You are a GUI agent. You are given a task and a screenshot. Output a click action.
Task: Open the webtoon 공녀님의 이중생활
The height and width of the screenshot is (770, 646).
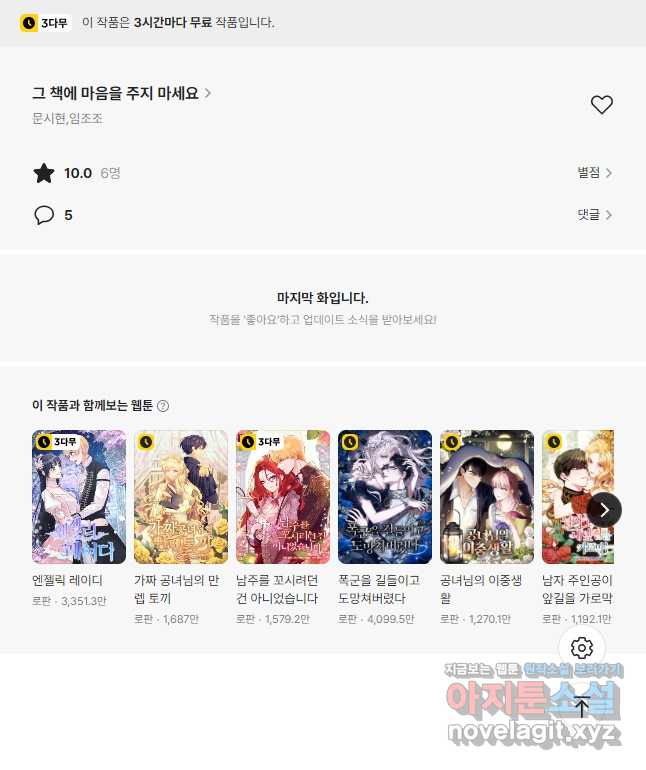(487, 497)
